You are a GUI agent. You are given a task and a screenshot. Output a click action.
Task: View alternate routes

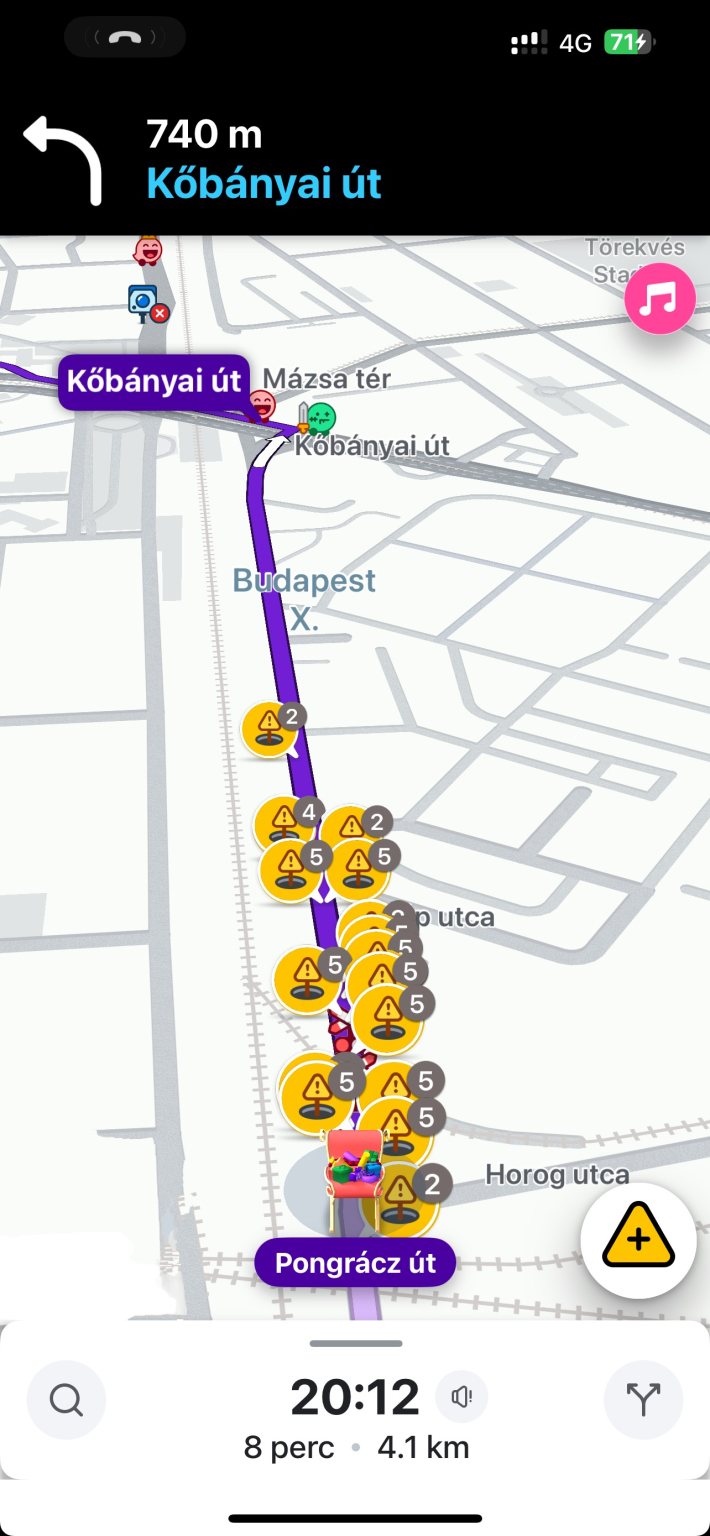(643, 1400)
